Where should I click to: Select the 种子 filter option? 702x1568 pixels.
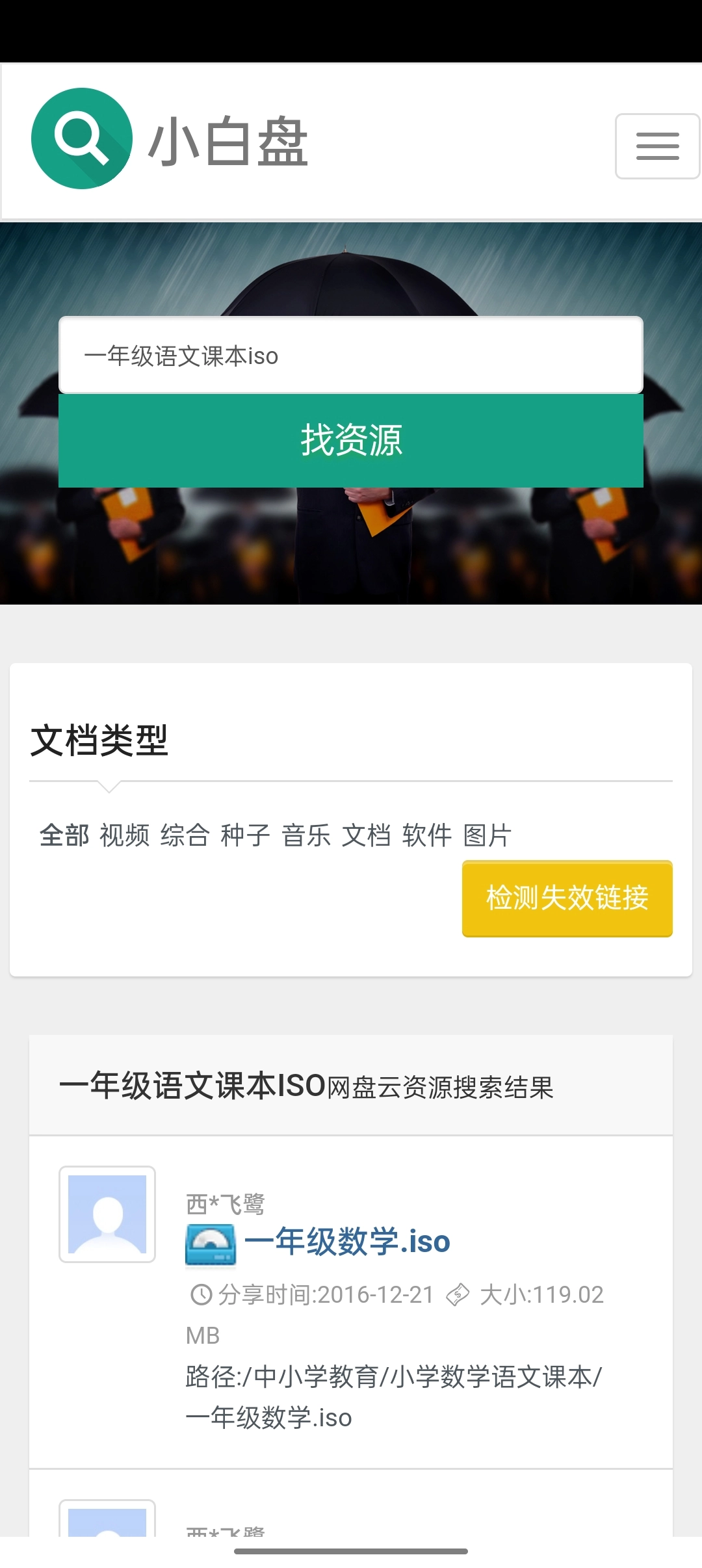click(x=244, y=834)
